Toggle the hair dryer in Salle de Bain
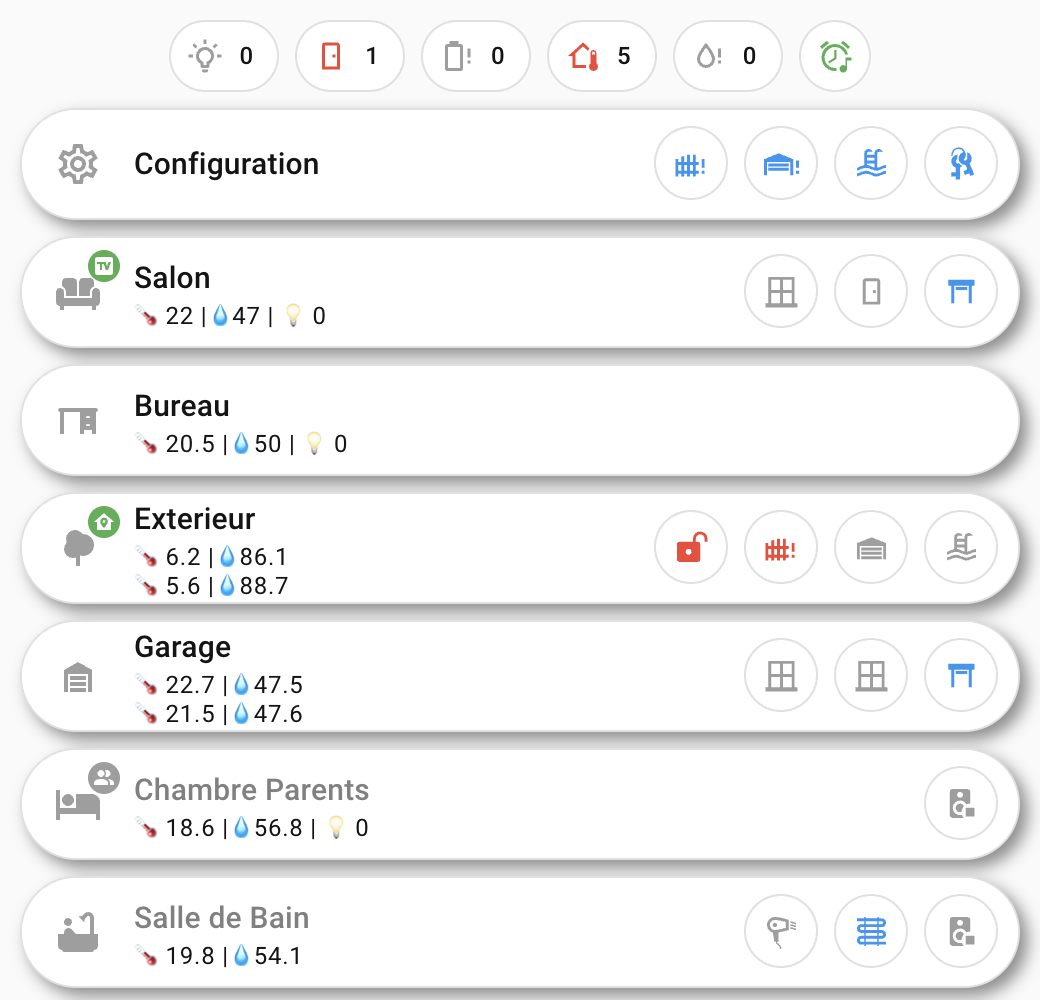 coord(781,932)
